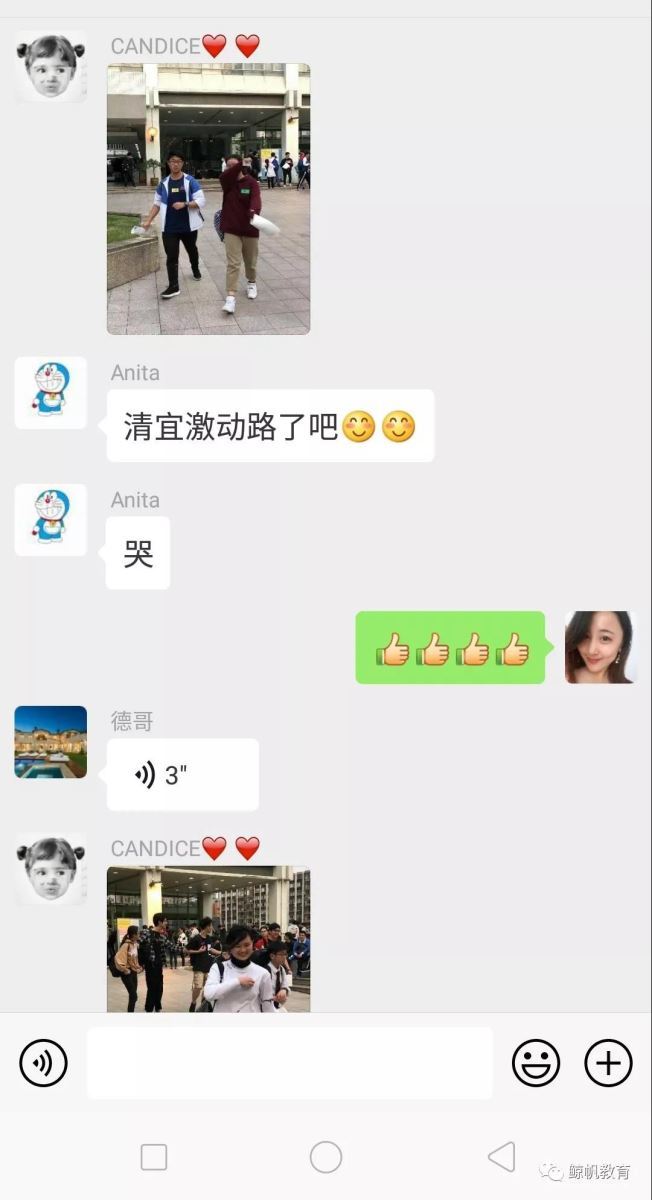Switch to voice input mode
The height and width of the screenshot is (1200, 652).
tap(43, 1063)
